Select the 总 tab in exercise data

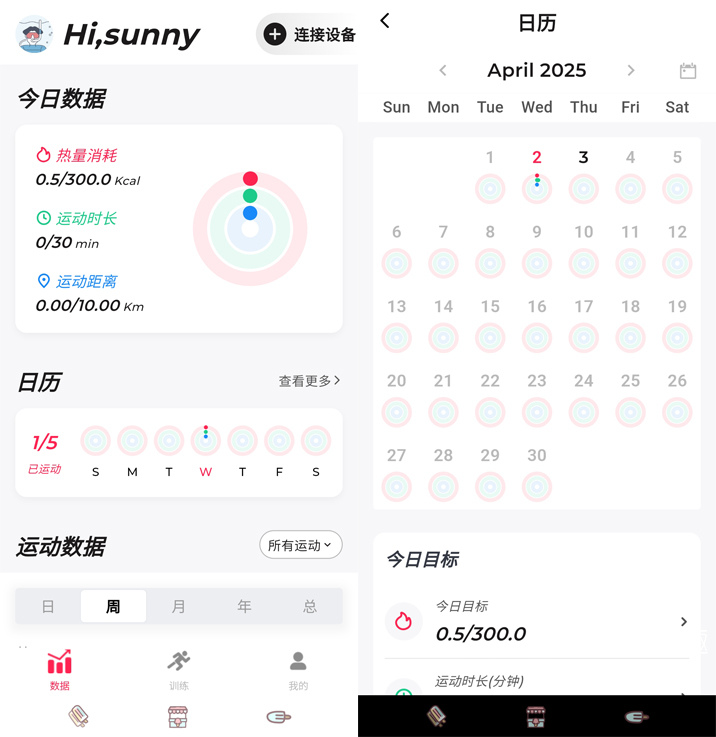(309, 606)
